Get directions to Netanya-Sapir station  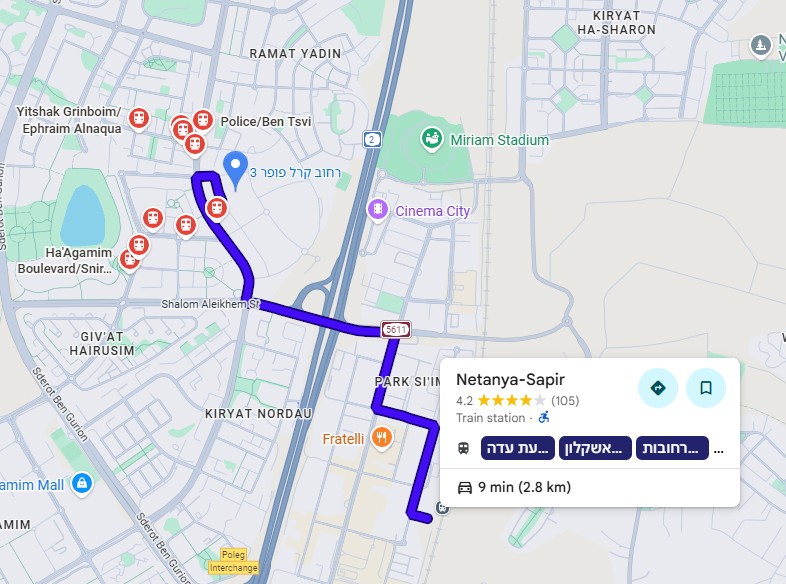[658, 388]
